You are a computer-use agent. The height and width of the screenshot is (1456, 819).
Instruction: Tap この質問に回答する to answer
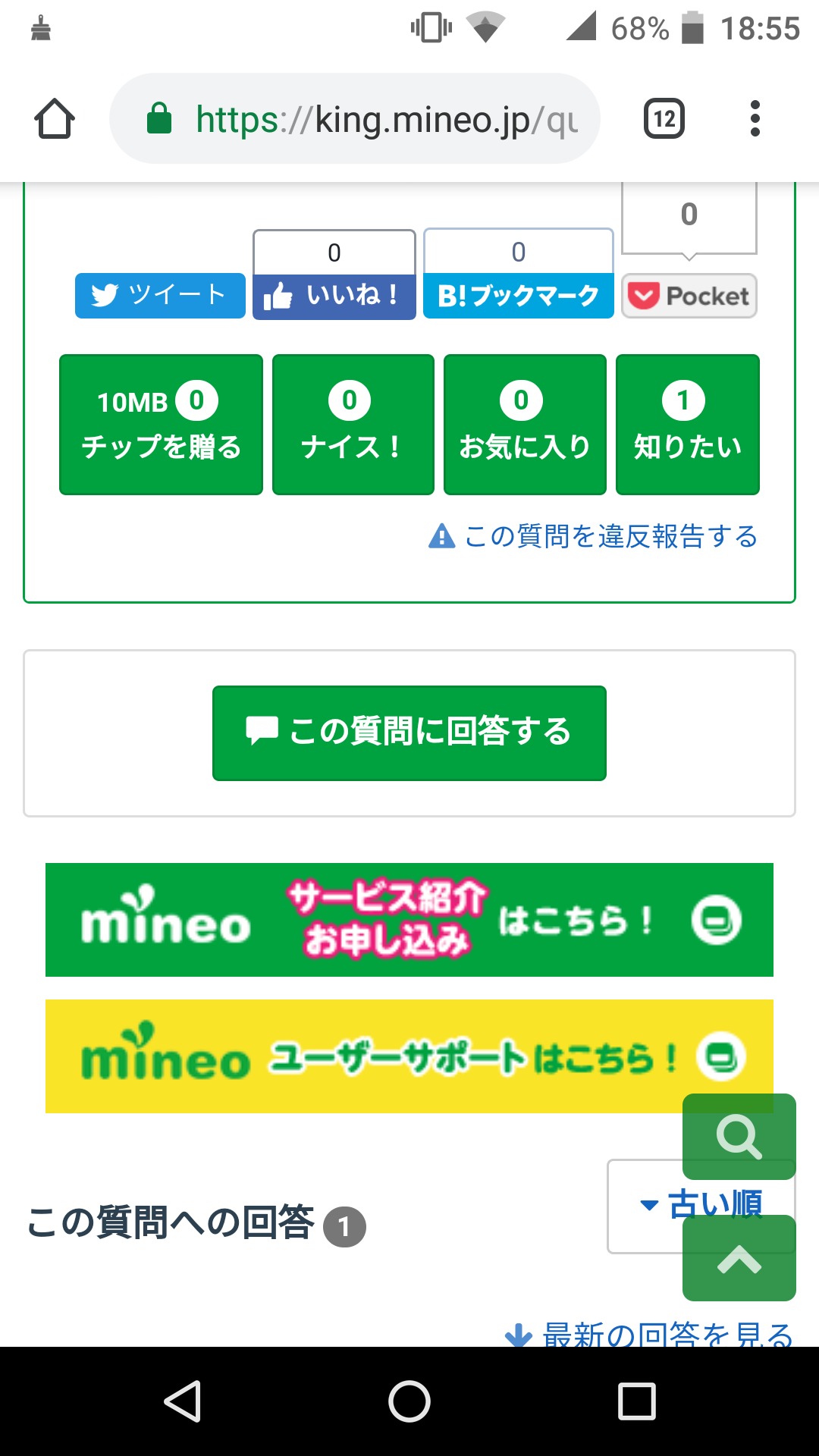pyautogui.click(x=409, y=733)
